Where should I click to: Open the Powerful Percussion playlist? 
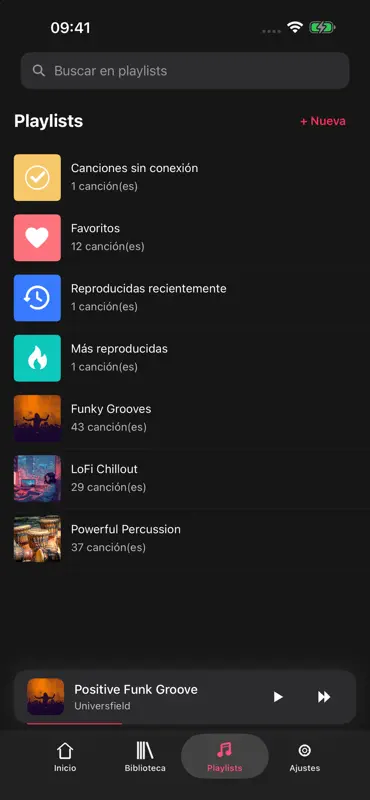pos(185,538)
